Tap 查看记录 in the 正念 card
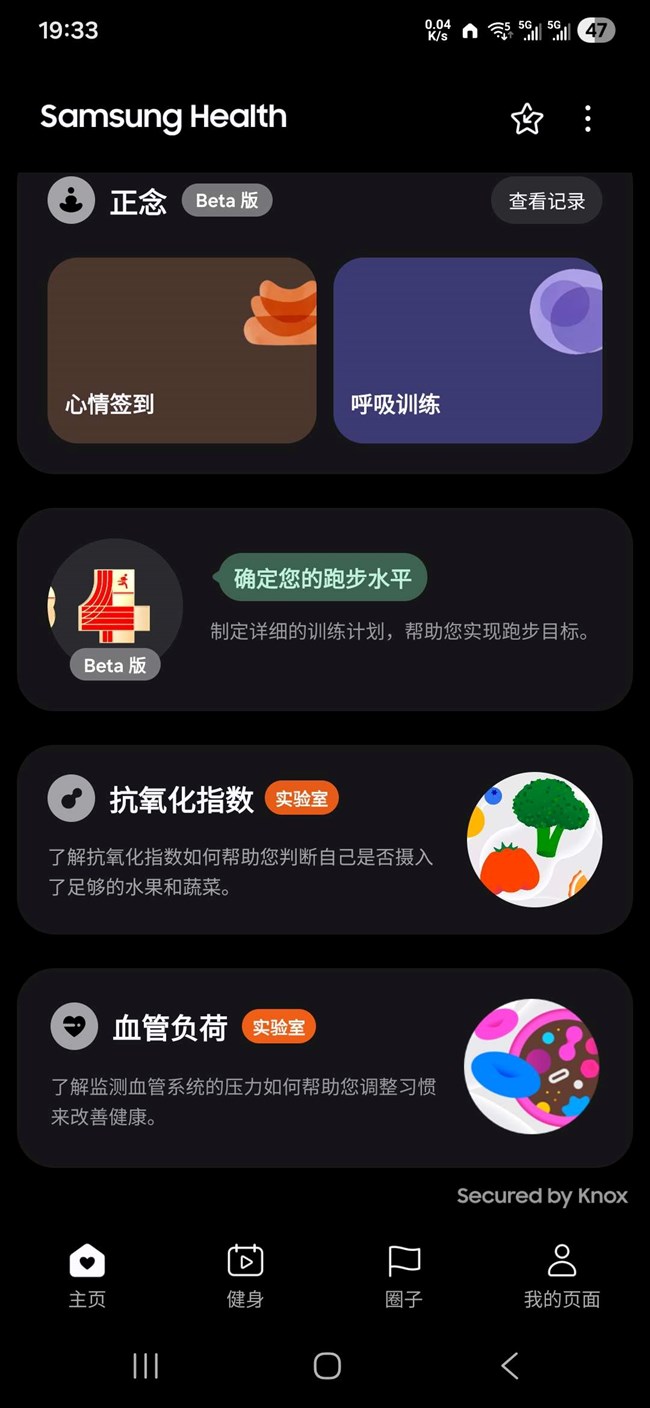 pyautogui.click(x=546, y=201)
